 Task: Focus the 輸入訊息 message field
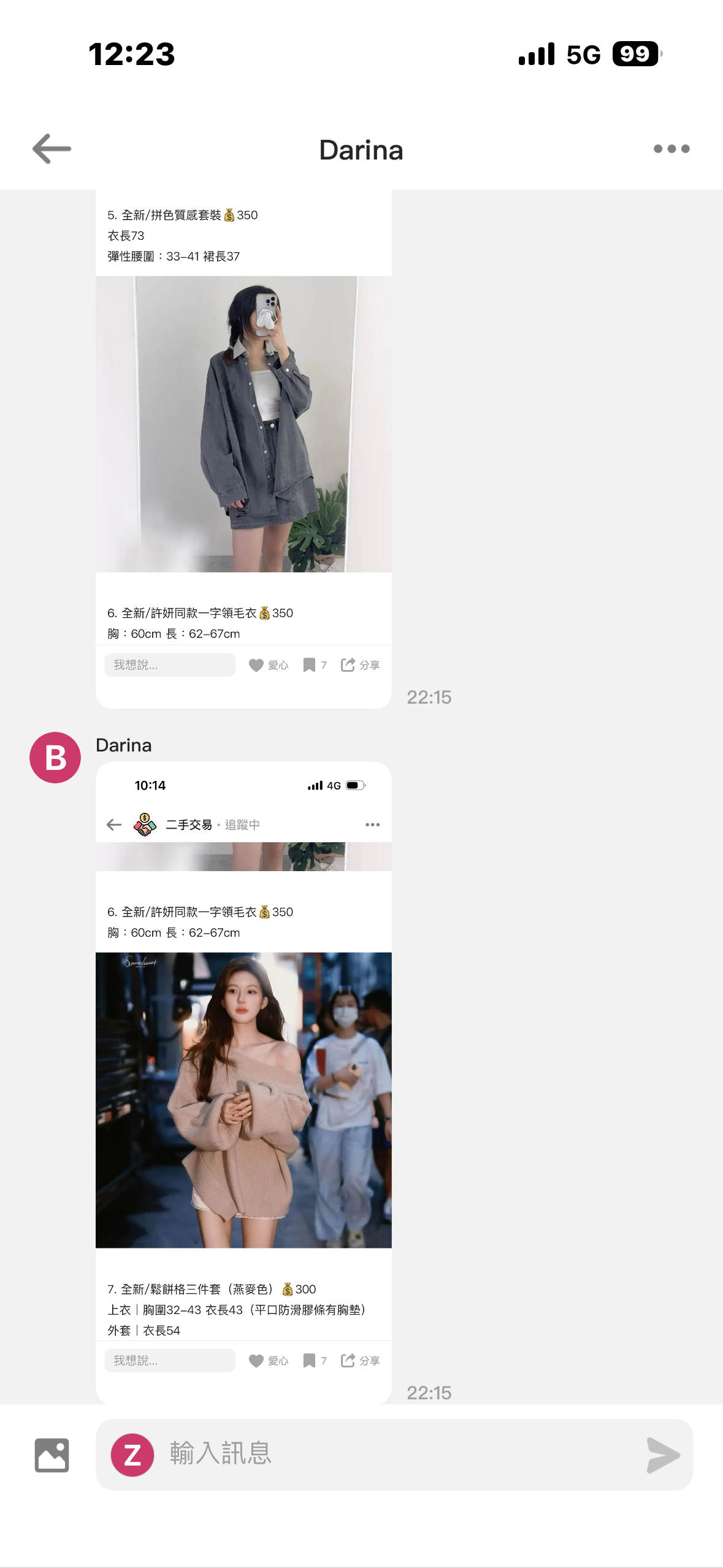392,1455
